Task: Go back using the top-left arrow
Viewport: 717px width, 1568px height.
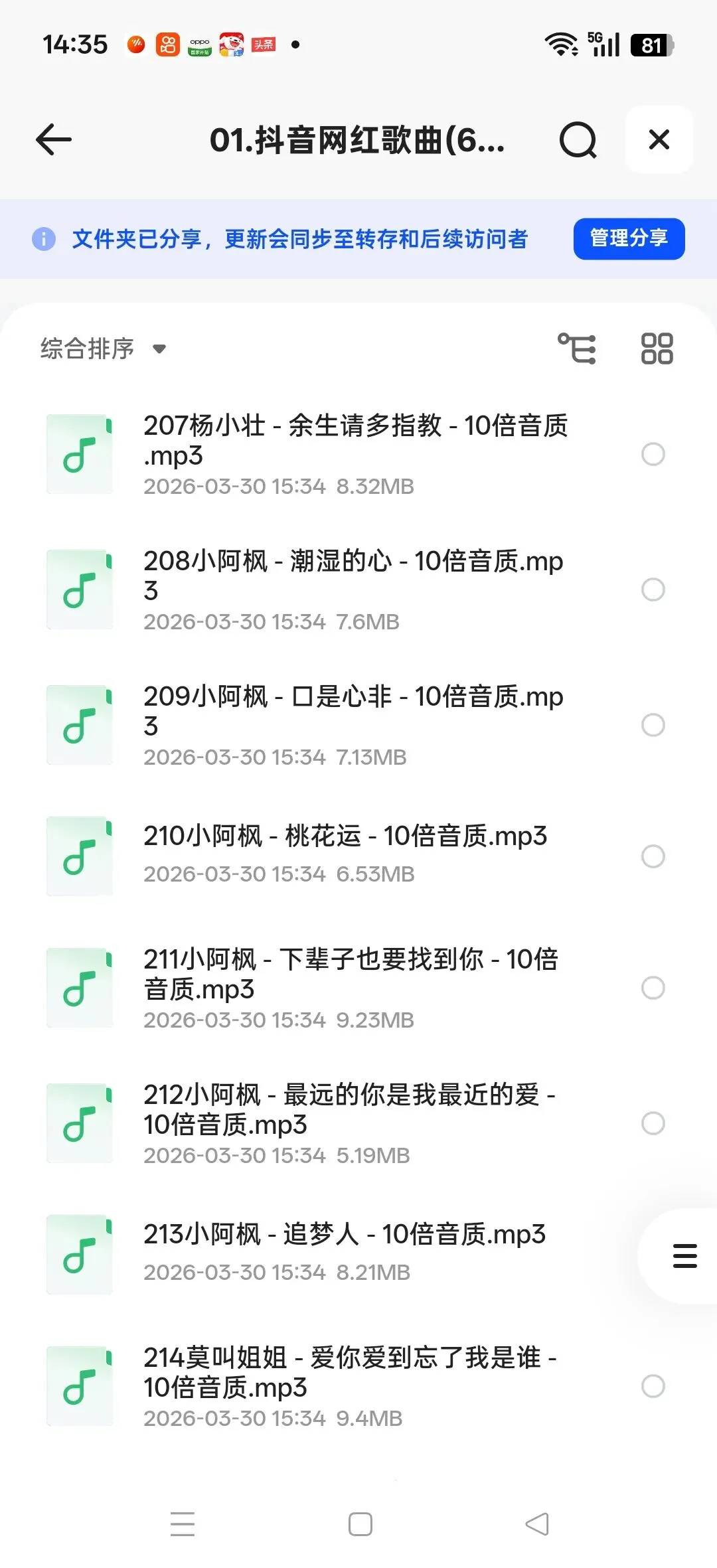Action: [54, 139]
